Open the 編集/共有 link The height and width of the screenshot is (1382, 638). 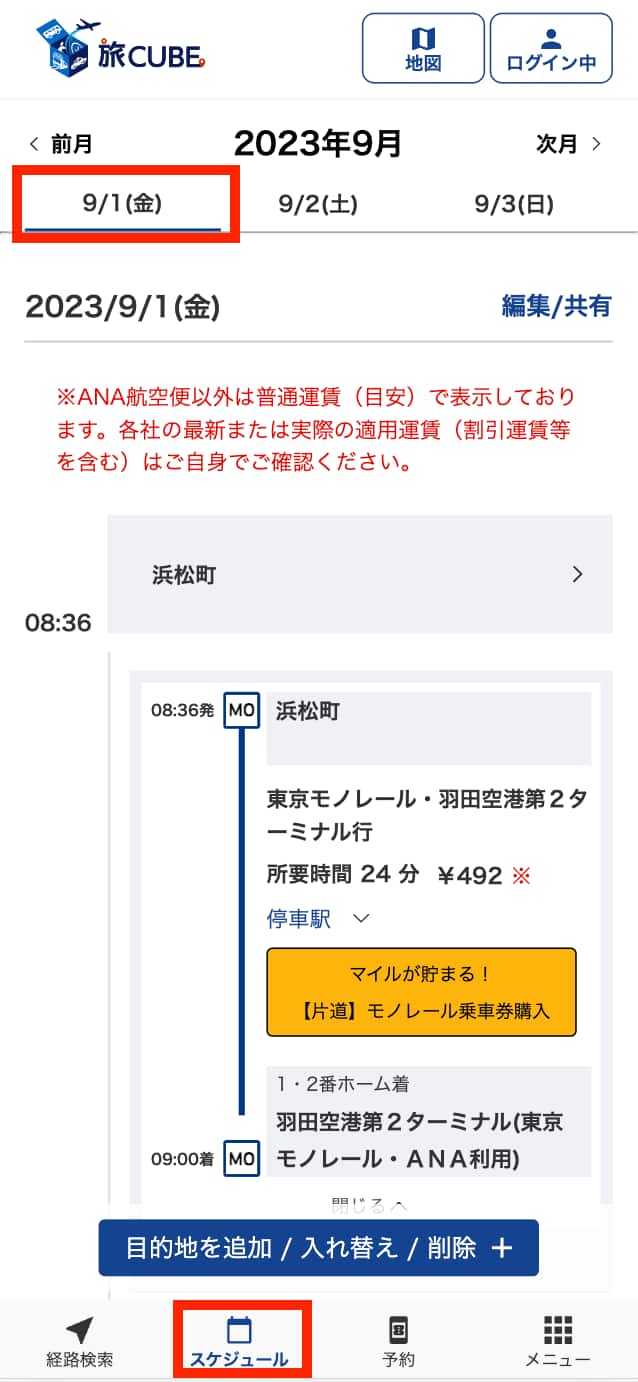click(x=556, y=306)
